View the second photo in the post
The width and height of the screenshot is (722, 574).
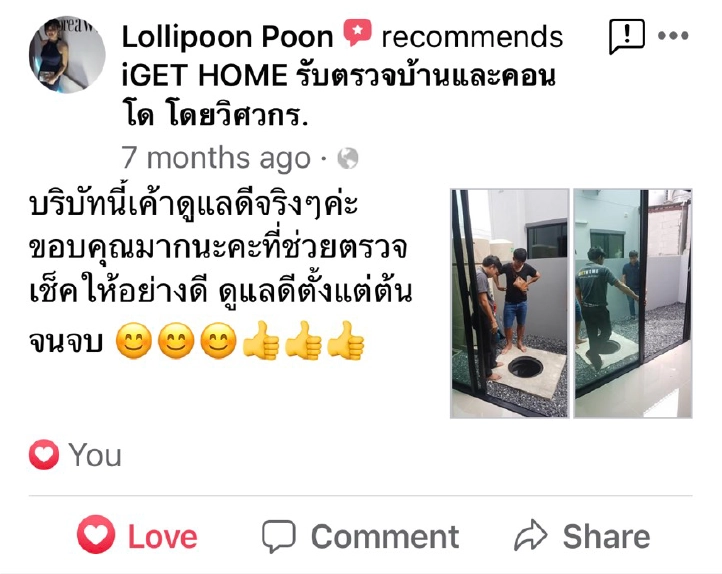click(632, 303)
